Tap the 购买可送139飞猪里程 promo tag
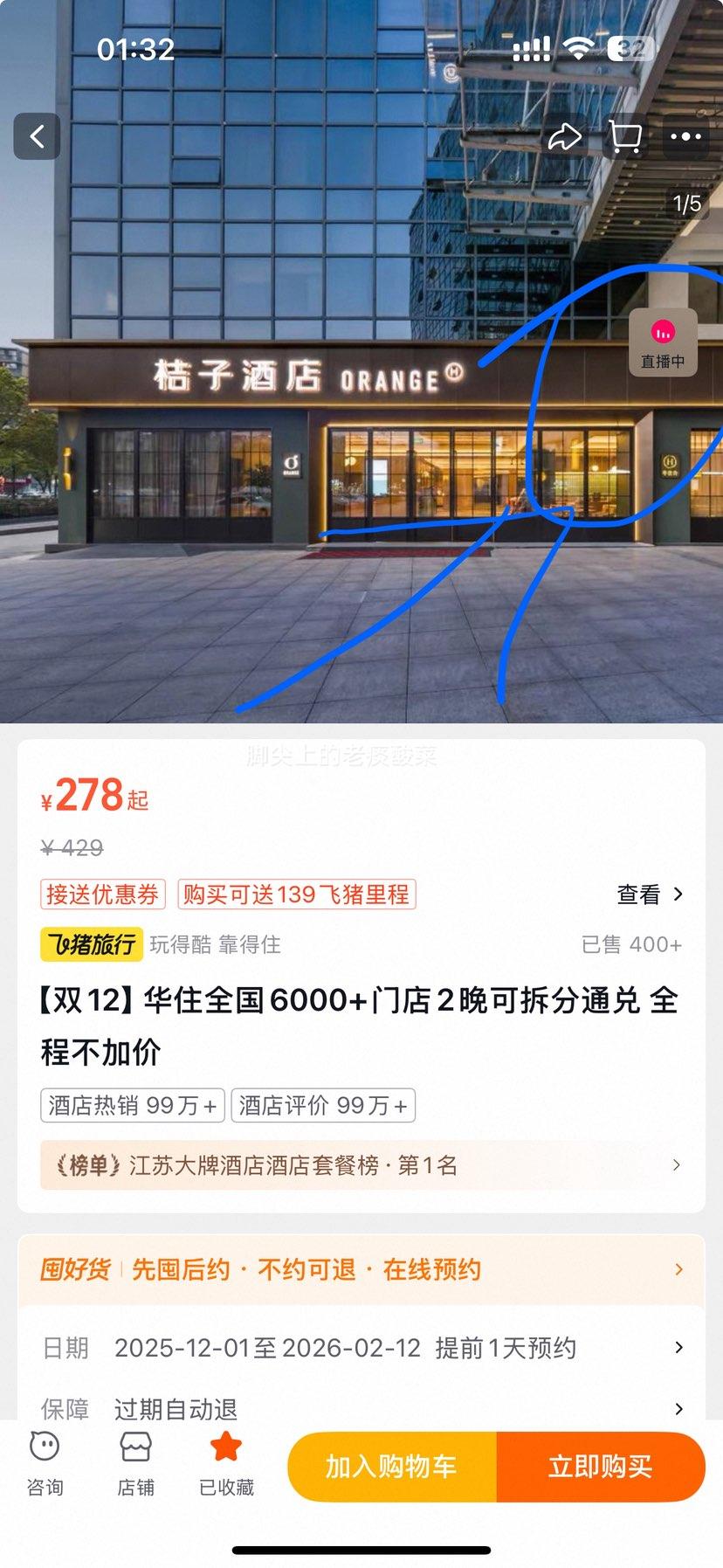The image size is (723, 1568). click(x=297, y=894)
